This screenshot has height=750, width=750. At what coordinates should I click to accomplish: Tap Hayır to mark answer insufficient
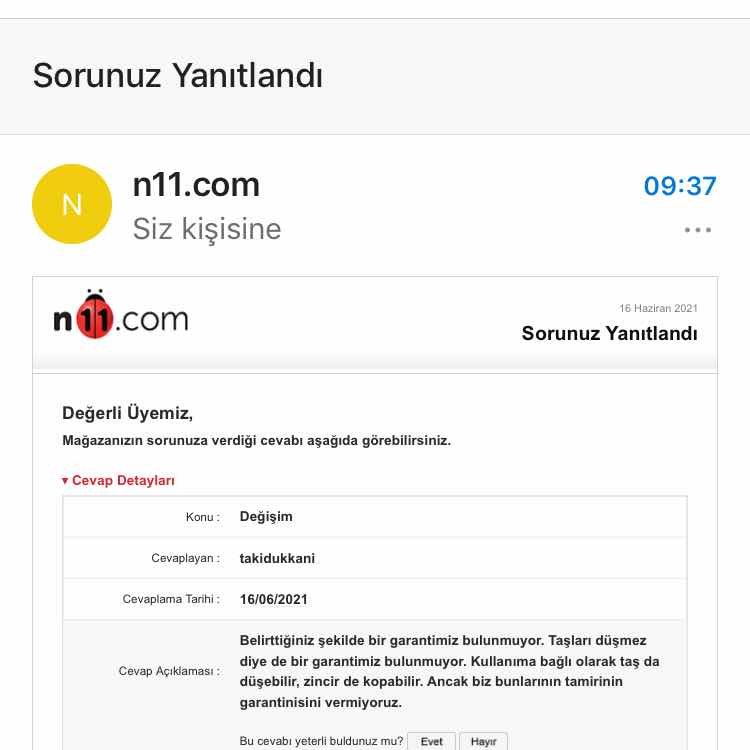[483, 741]
